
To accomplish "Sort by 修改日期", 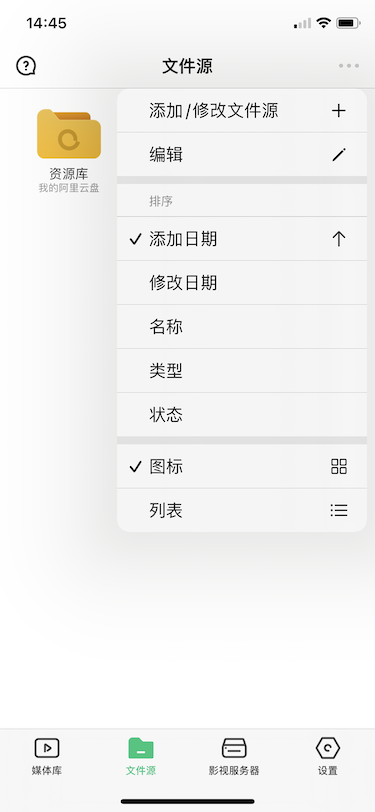I will coord(242,283).
